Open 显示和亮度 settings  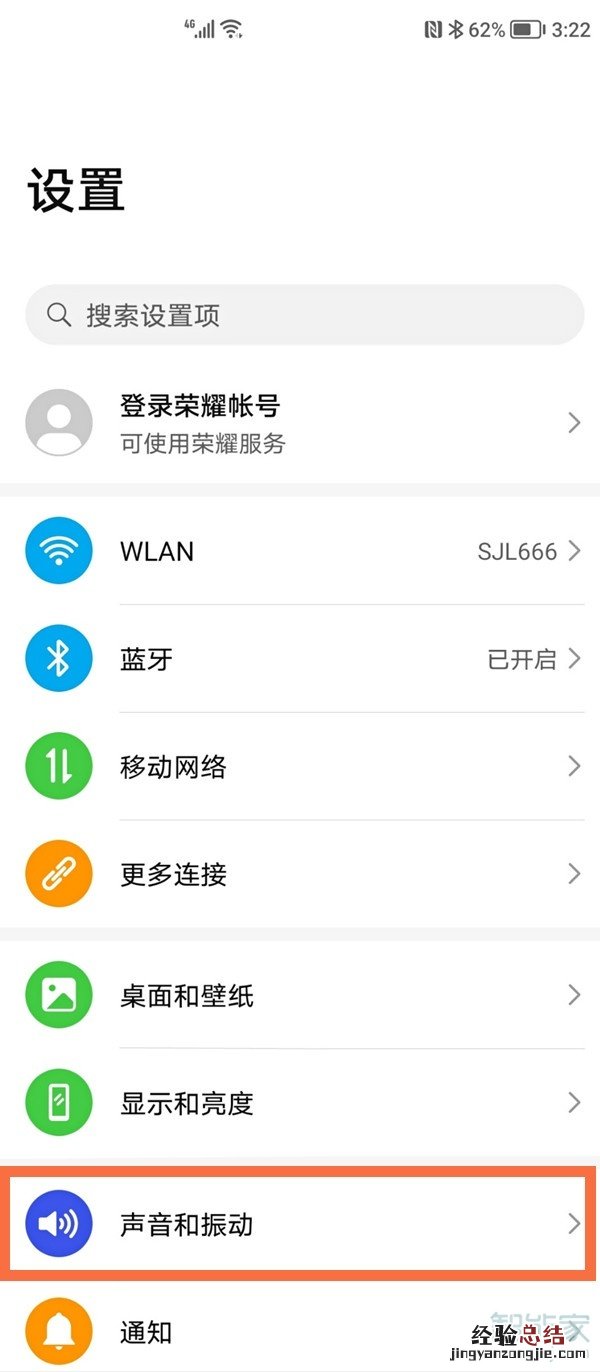(300, 1103)
